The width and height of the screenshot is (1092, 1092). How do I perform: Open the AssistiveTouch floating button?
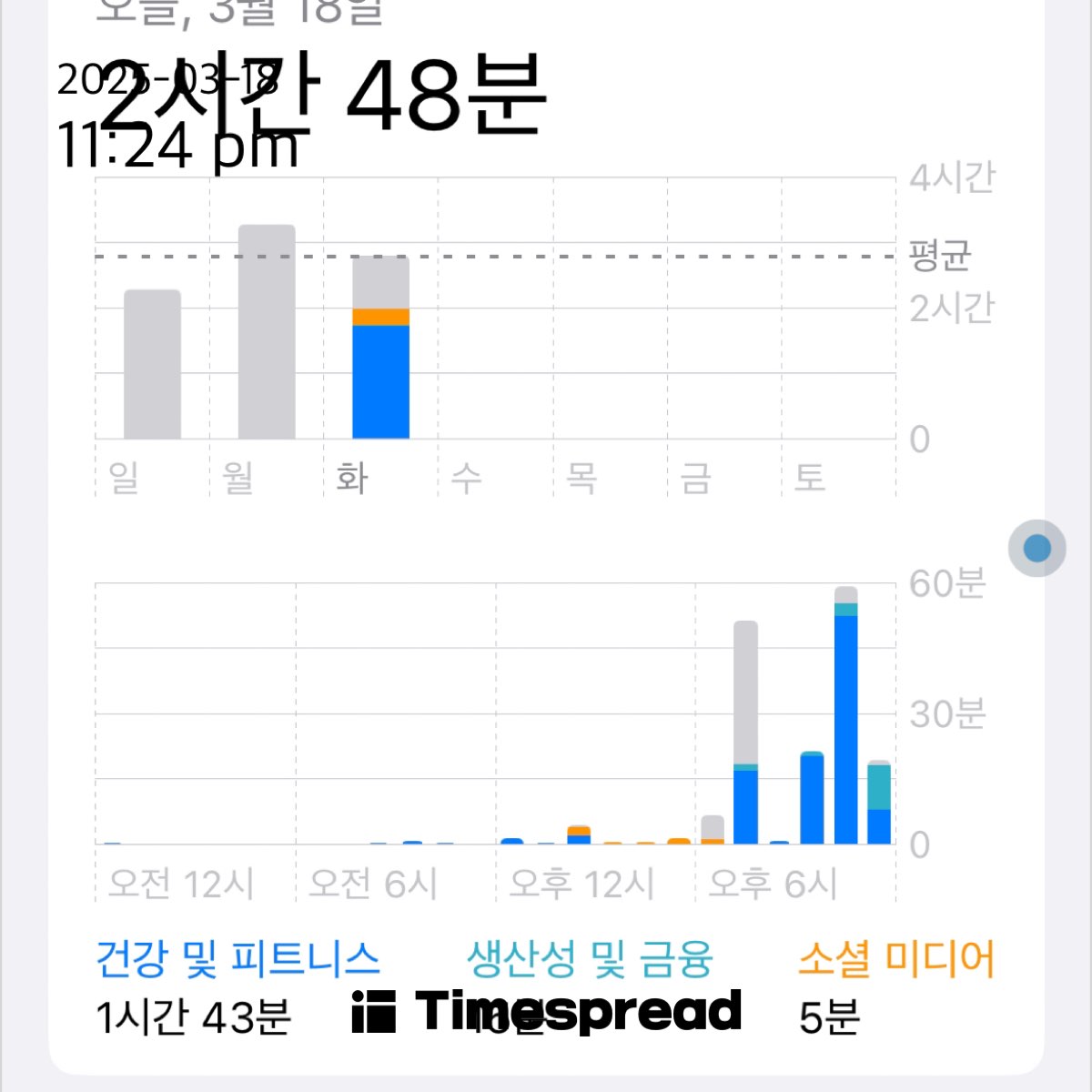tap(1037, 549)
